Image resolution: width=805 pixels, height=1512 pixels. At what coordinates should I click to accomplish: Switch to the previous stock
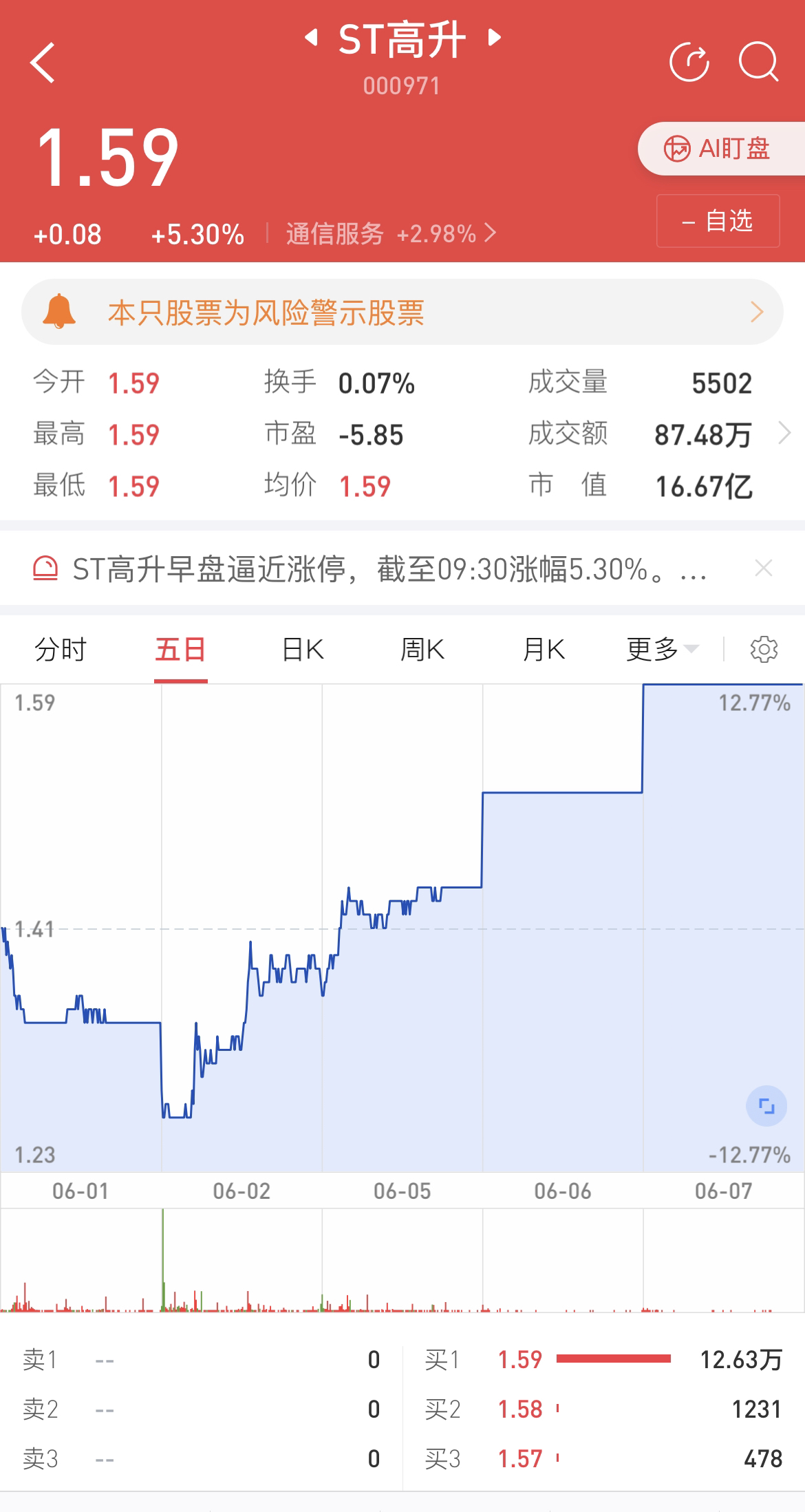(312, 38)
